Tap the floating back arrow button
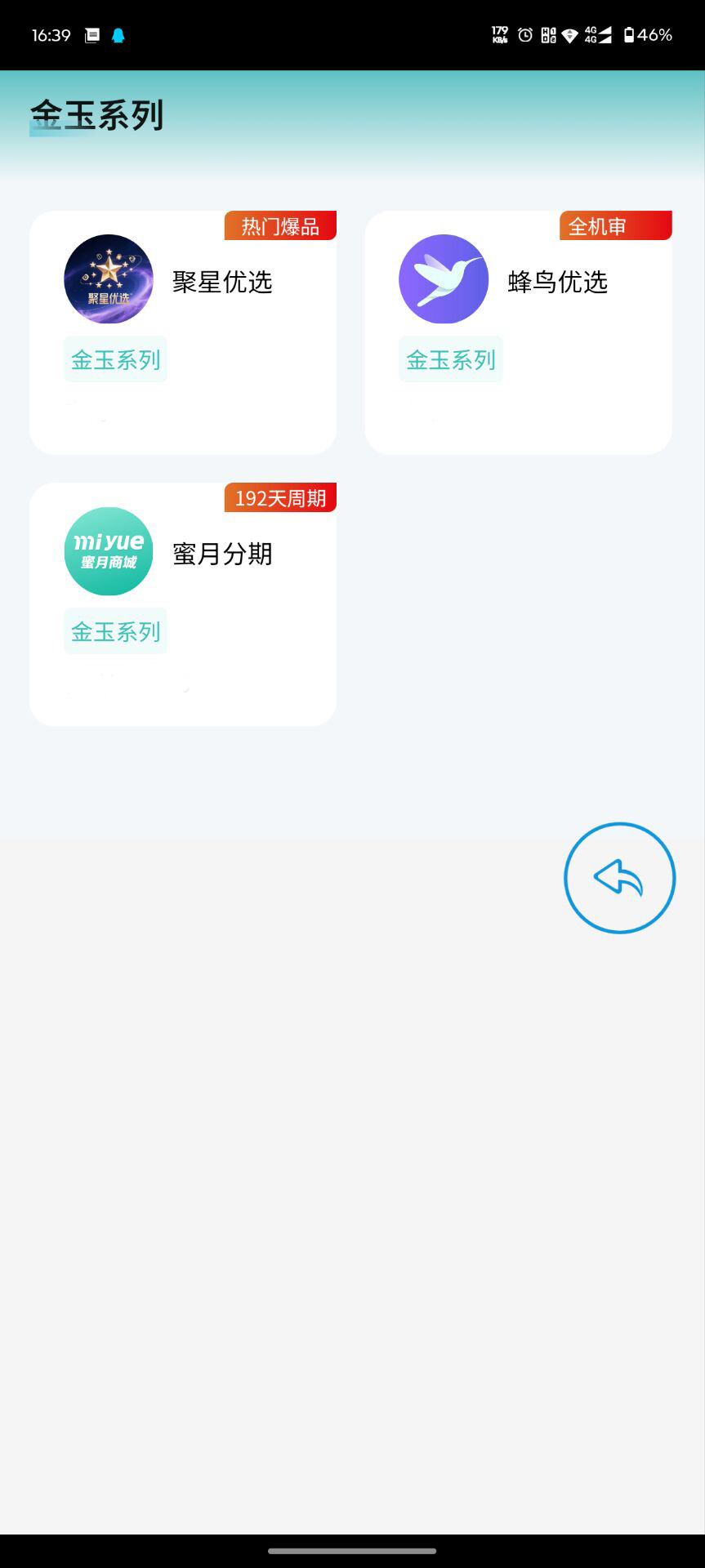 [x=619, y=878]
